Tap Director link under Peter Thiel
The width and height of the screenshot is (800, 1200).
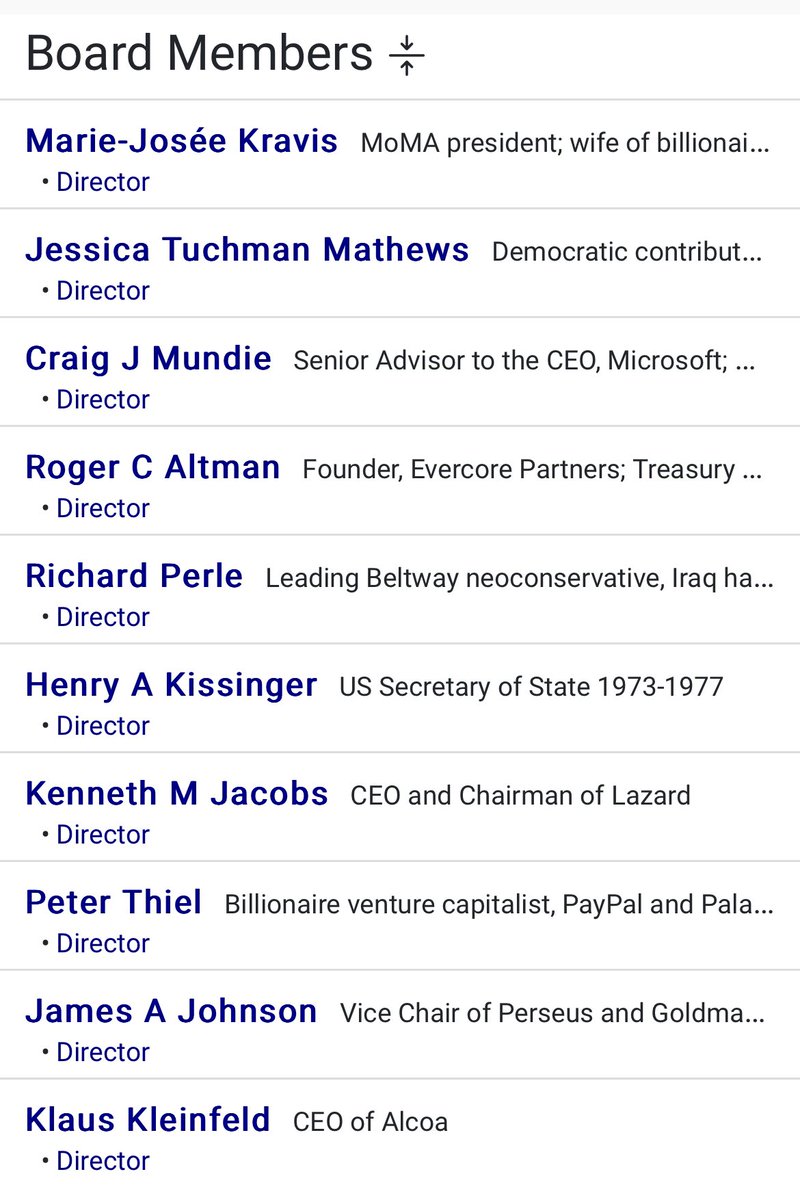(x=102, y=944)
